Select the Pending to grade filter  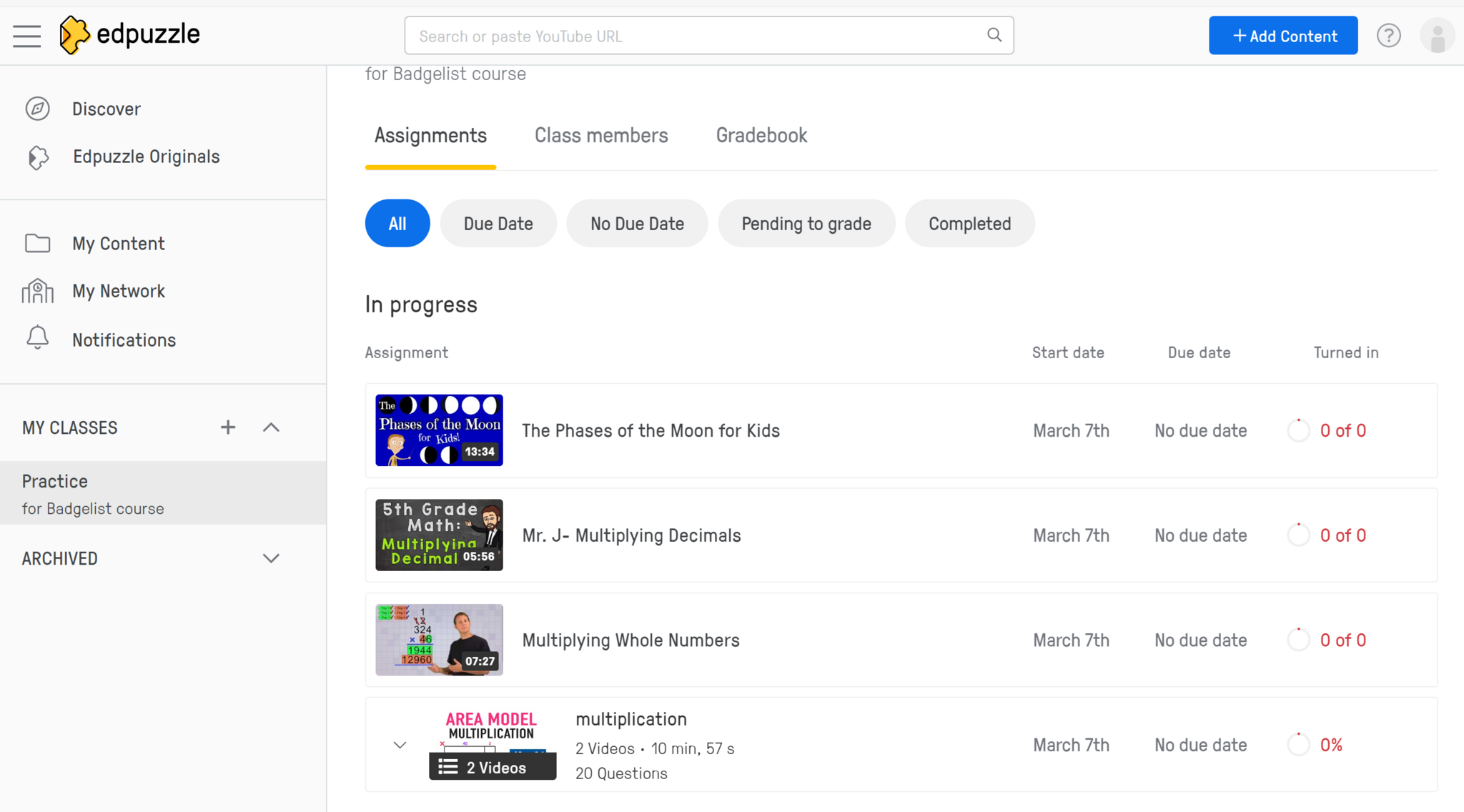806,224
